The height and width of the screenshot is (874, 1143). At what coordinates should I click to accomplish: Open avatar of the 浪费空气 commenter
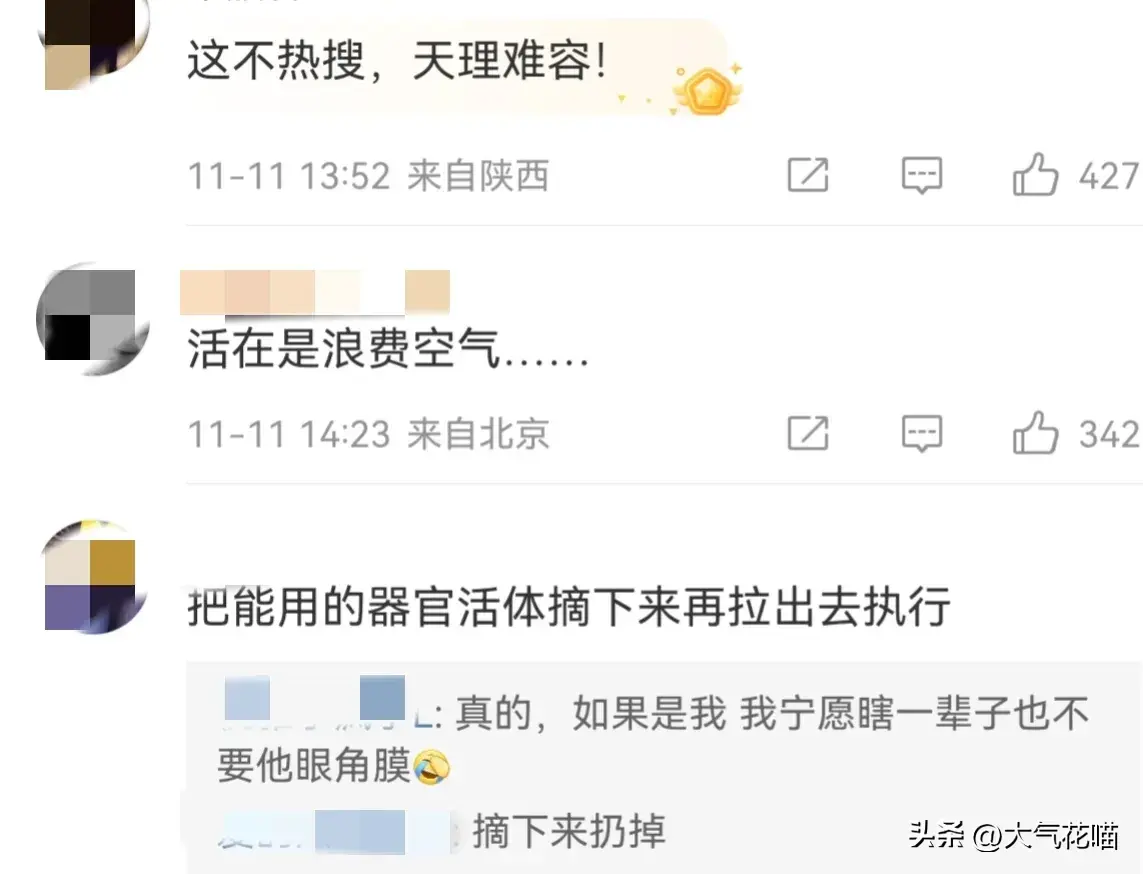[91, 320]
